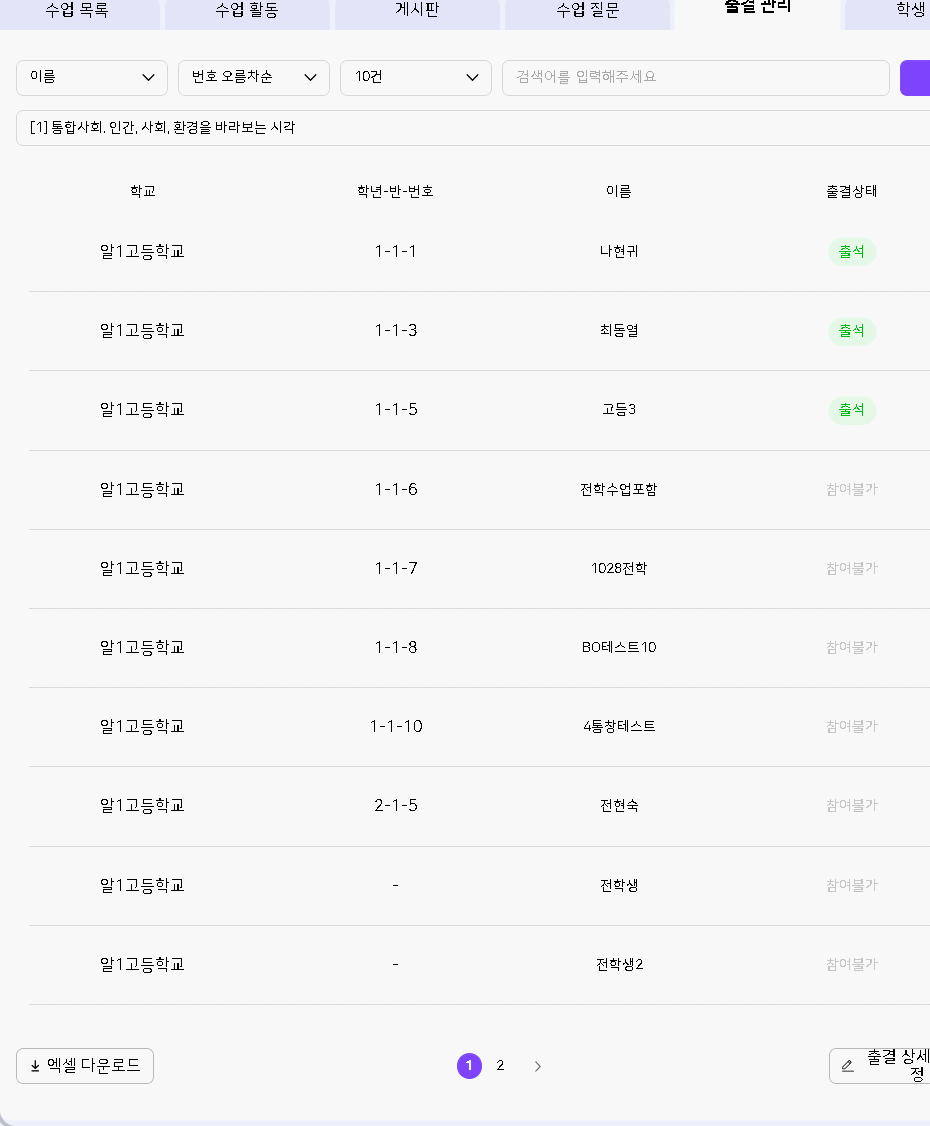Screen dimensions: 930x1126
Task: Expand the 10건 page-size dropdown
Action: click(416, 78)
